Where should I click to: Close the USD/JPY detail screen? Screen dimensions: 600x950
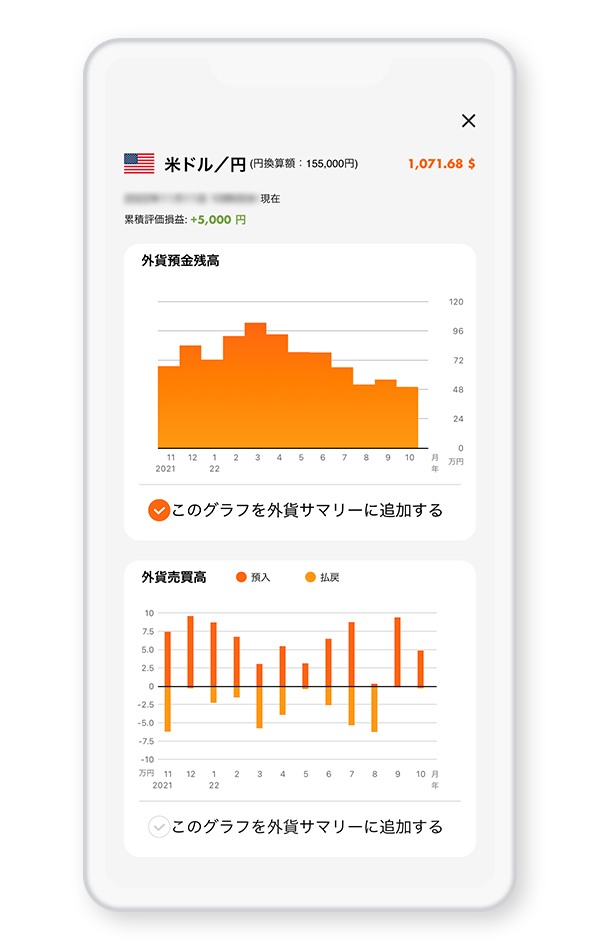pos(468,121)
